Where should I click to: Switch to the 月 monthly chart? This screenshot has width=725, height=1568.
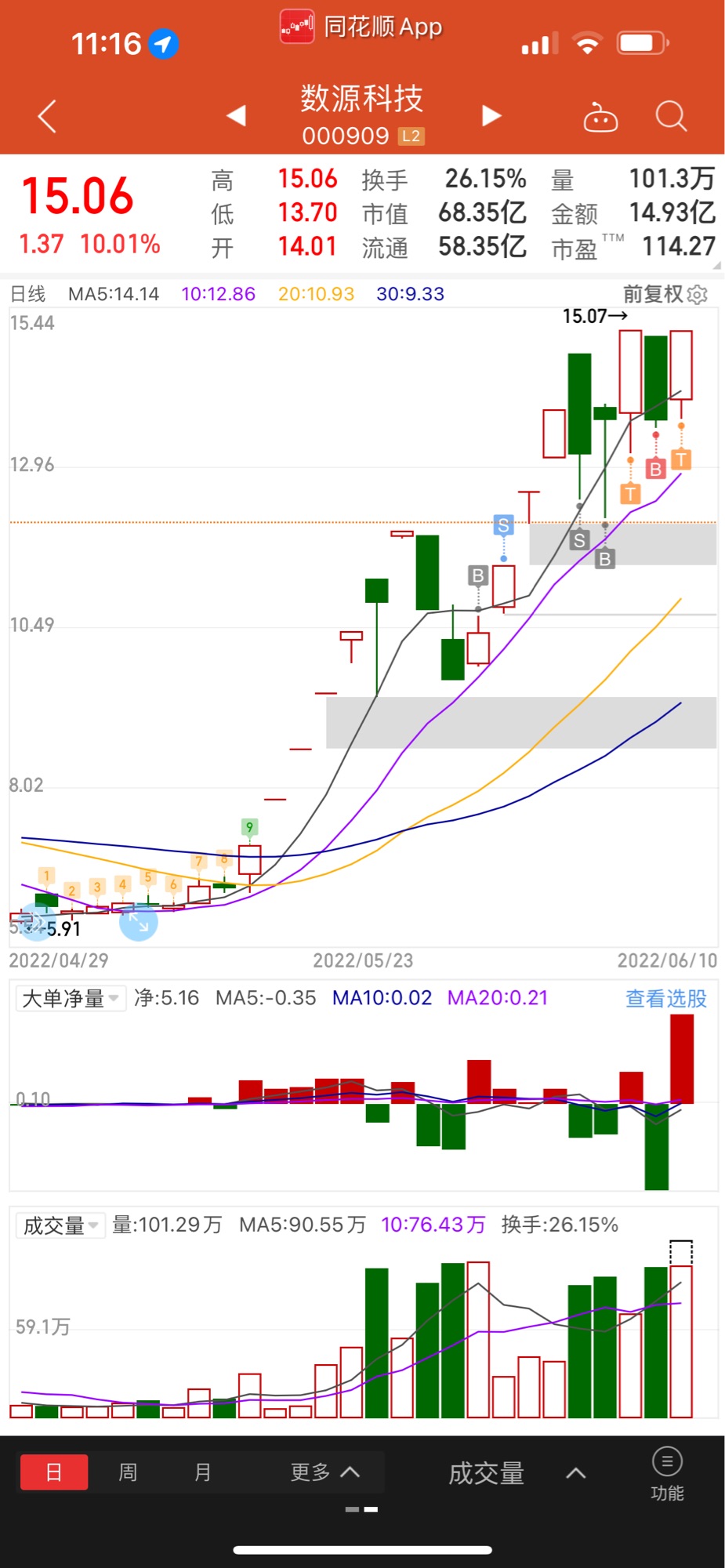pyautogui.click(x=202, y=1472)
